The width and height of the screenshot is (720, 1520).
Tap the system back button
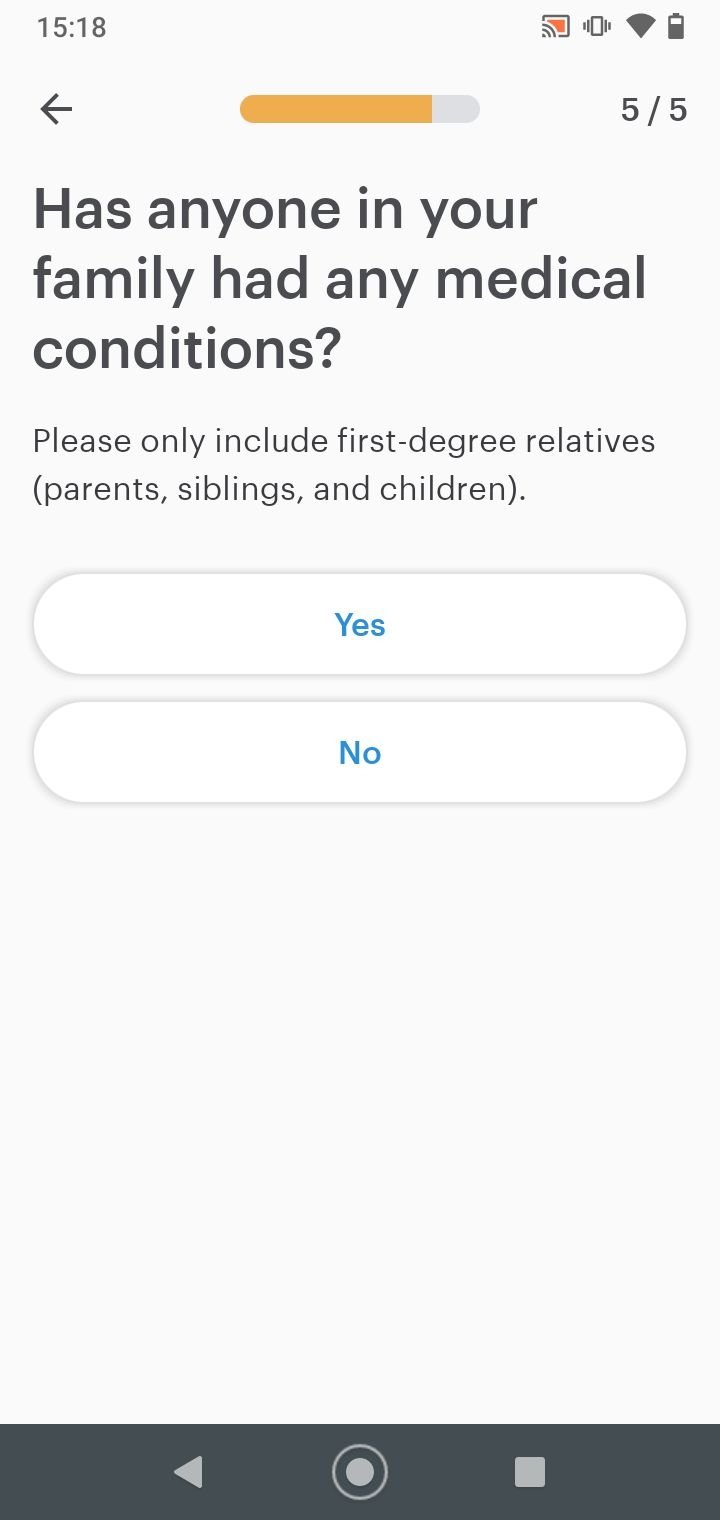188,1471
